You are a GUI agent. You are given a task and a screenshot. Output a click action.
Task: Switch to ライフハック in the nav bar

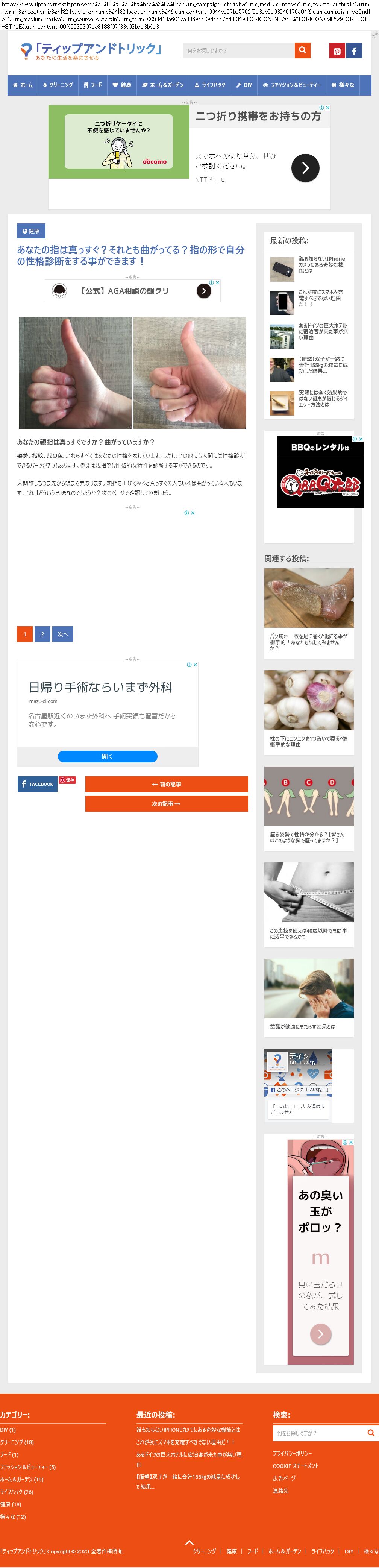209,85
